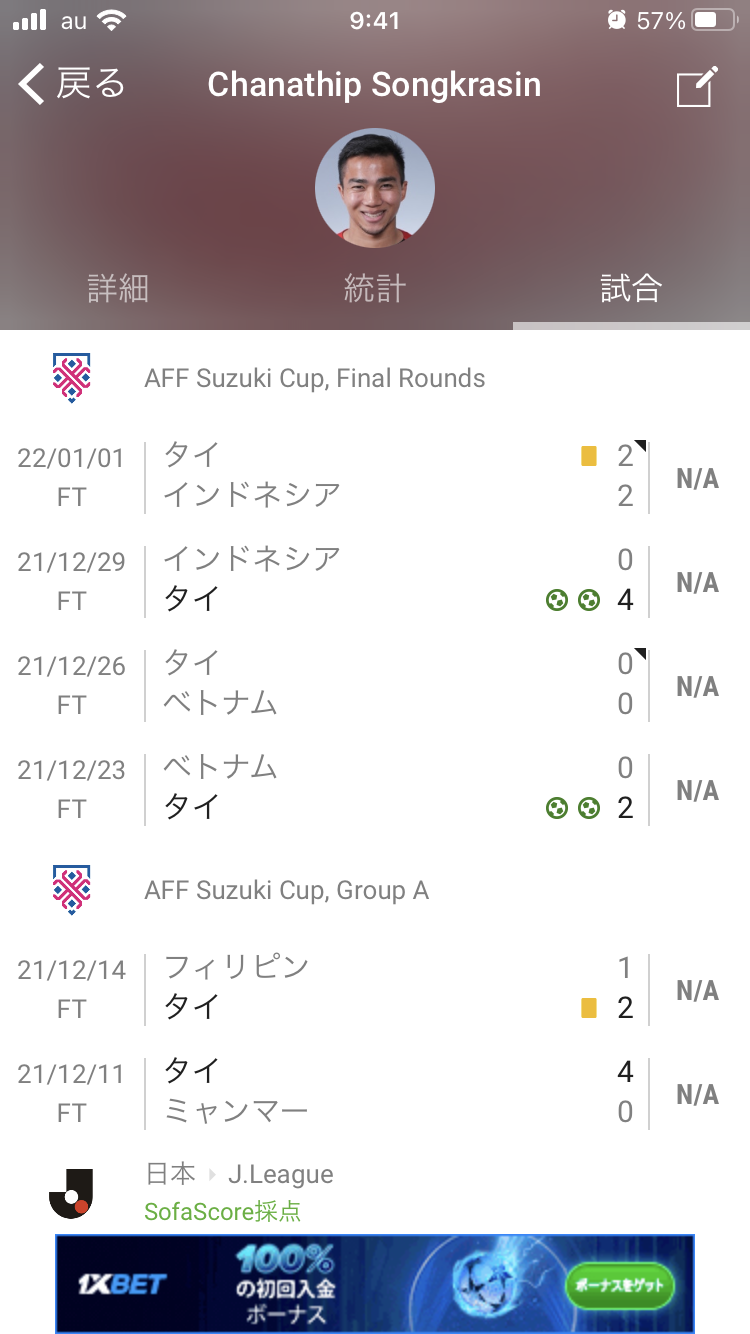Switch to the 詳細 tab
The image size is (750, 1334).
tap(118, 289)
